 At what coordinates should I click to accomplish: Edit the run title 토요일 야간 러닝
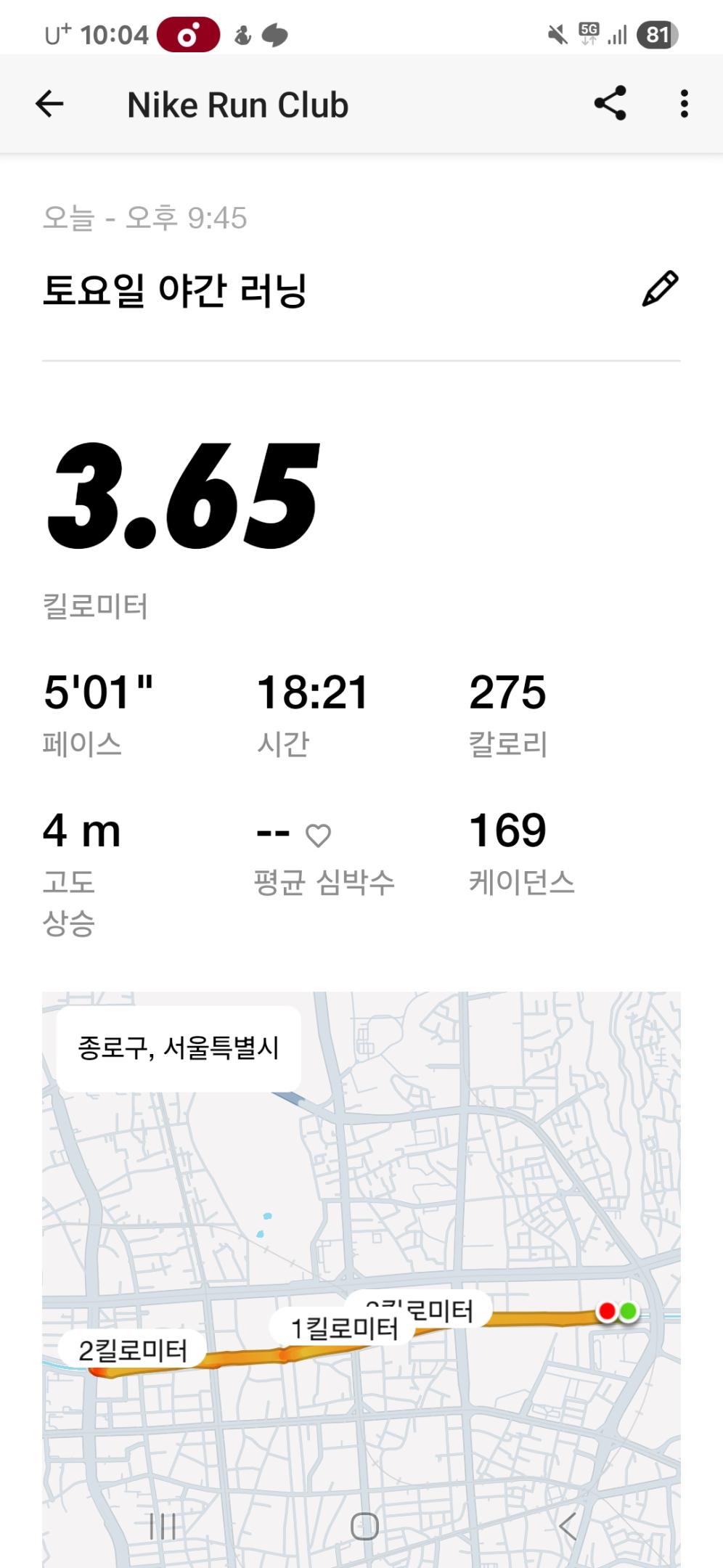(660, 289)
